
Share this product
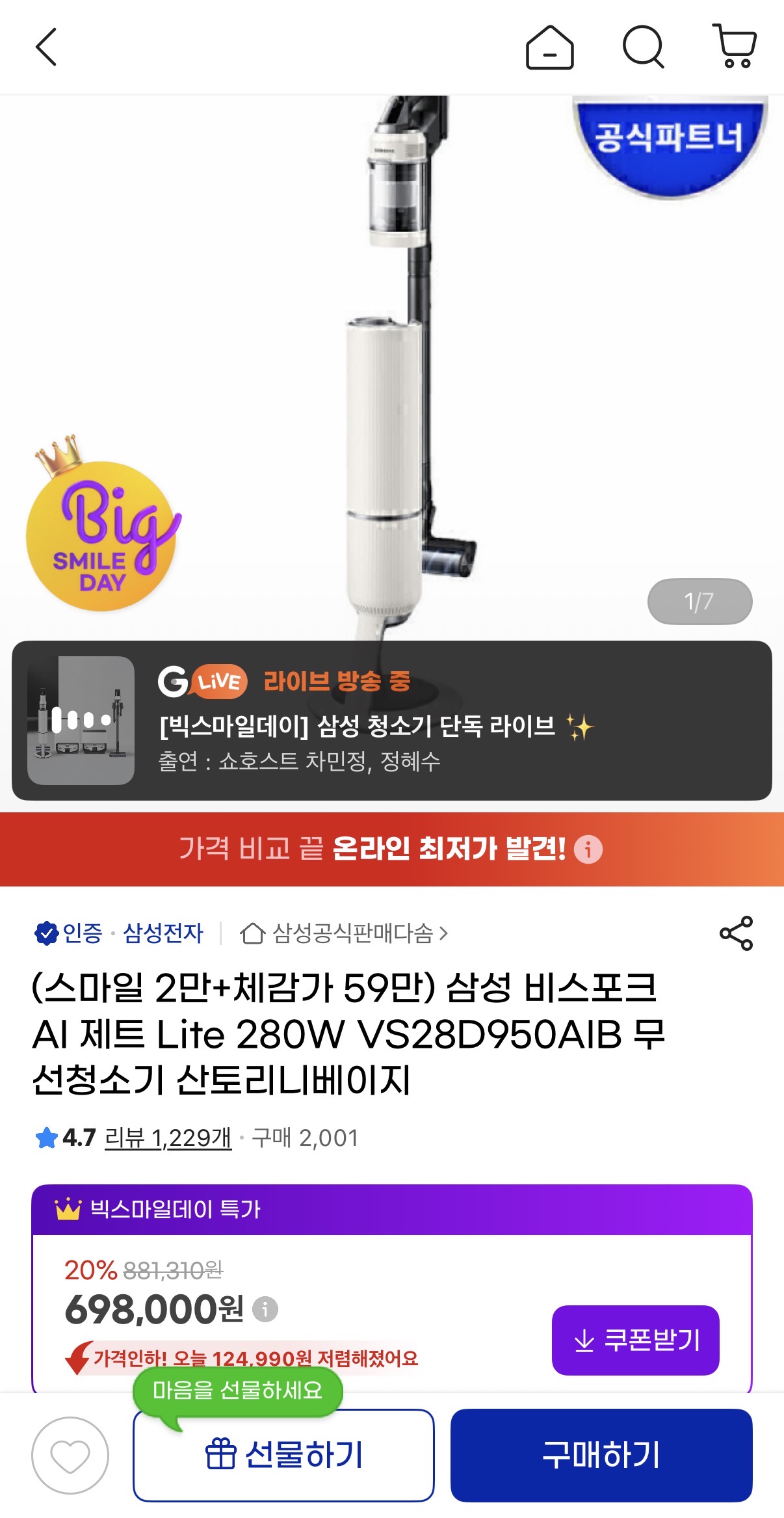point(736,933)
